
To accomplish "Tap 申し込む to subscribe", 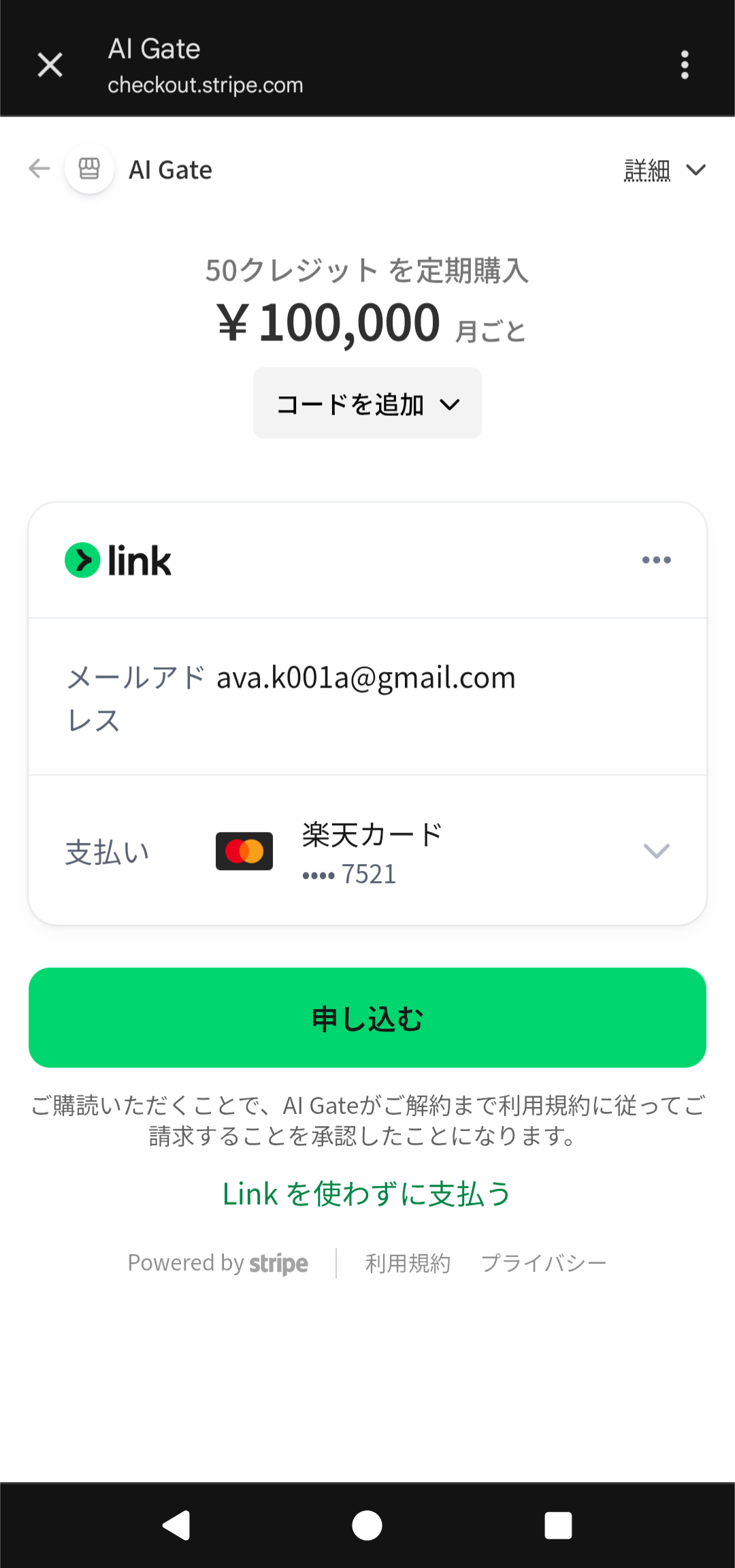I will (367, 1018).
